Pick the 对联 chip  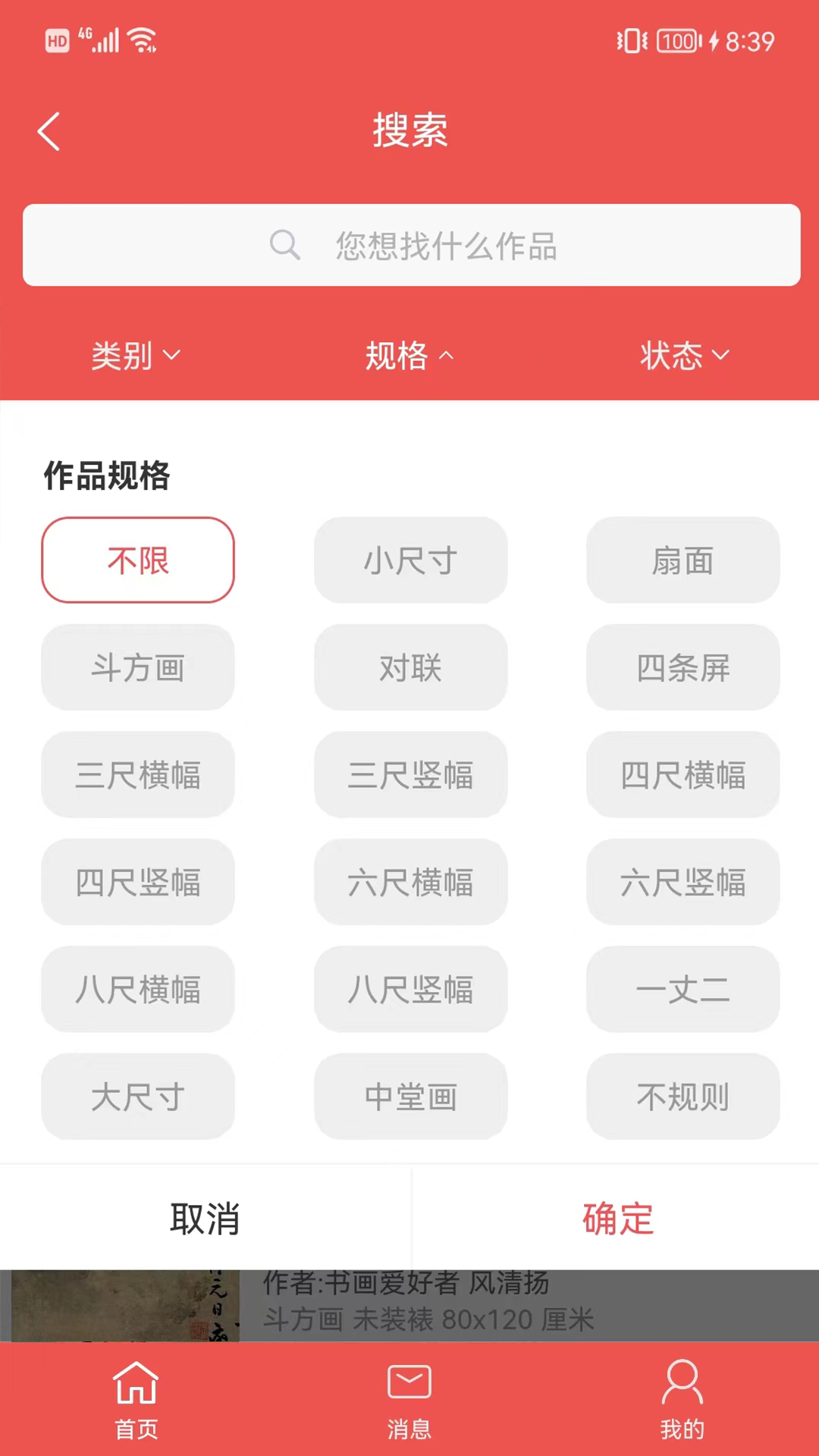click(x=410, y=667)
